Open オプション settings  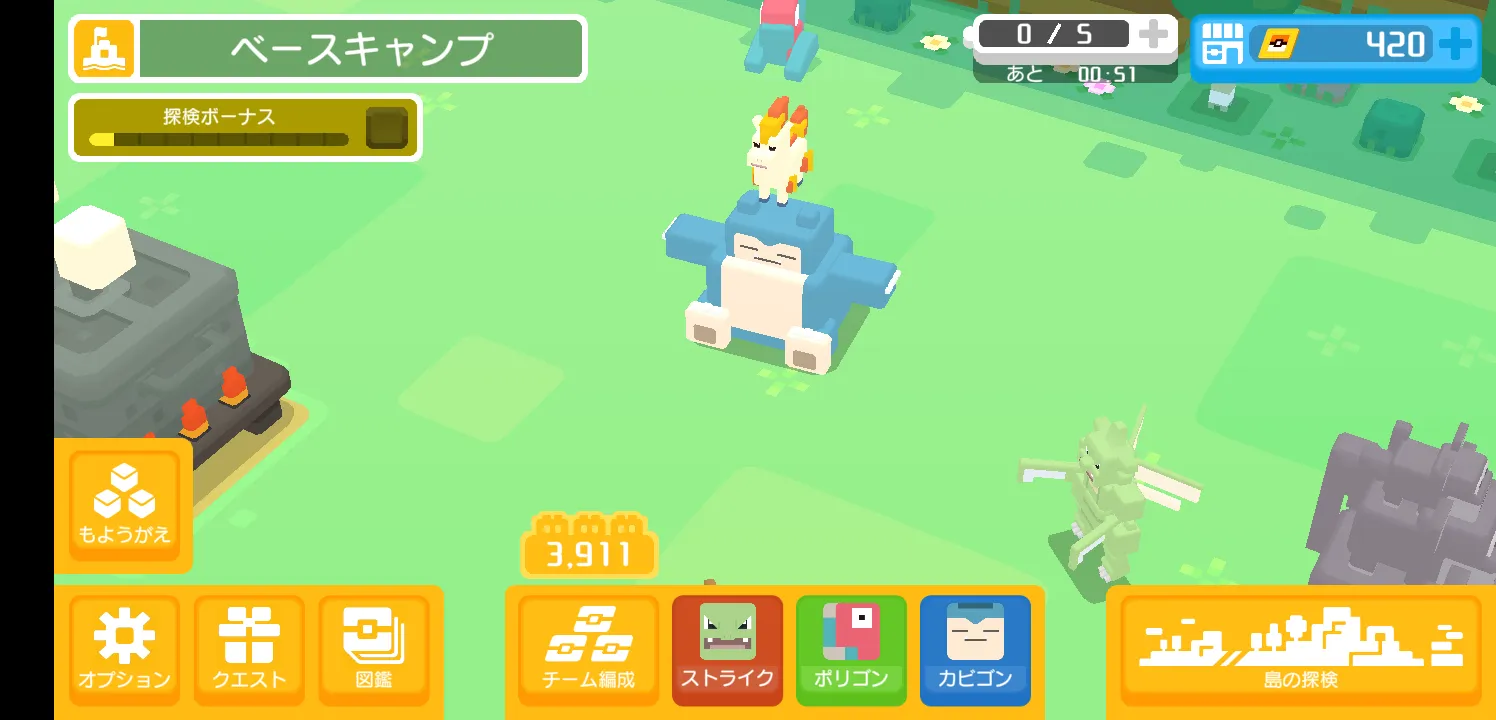pos(124,650)
